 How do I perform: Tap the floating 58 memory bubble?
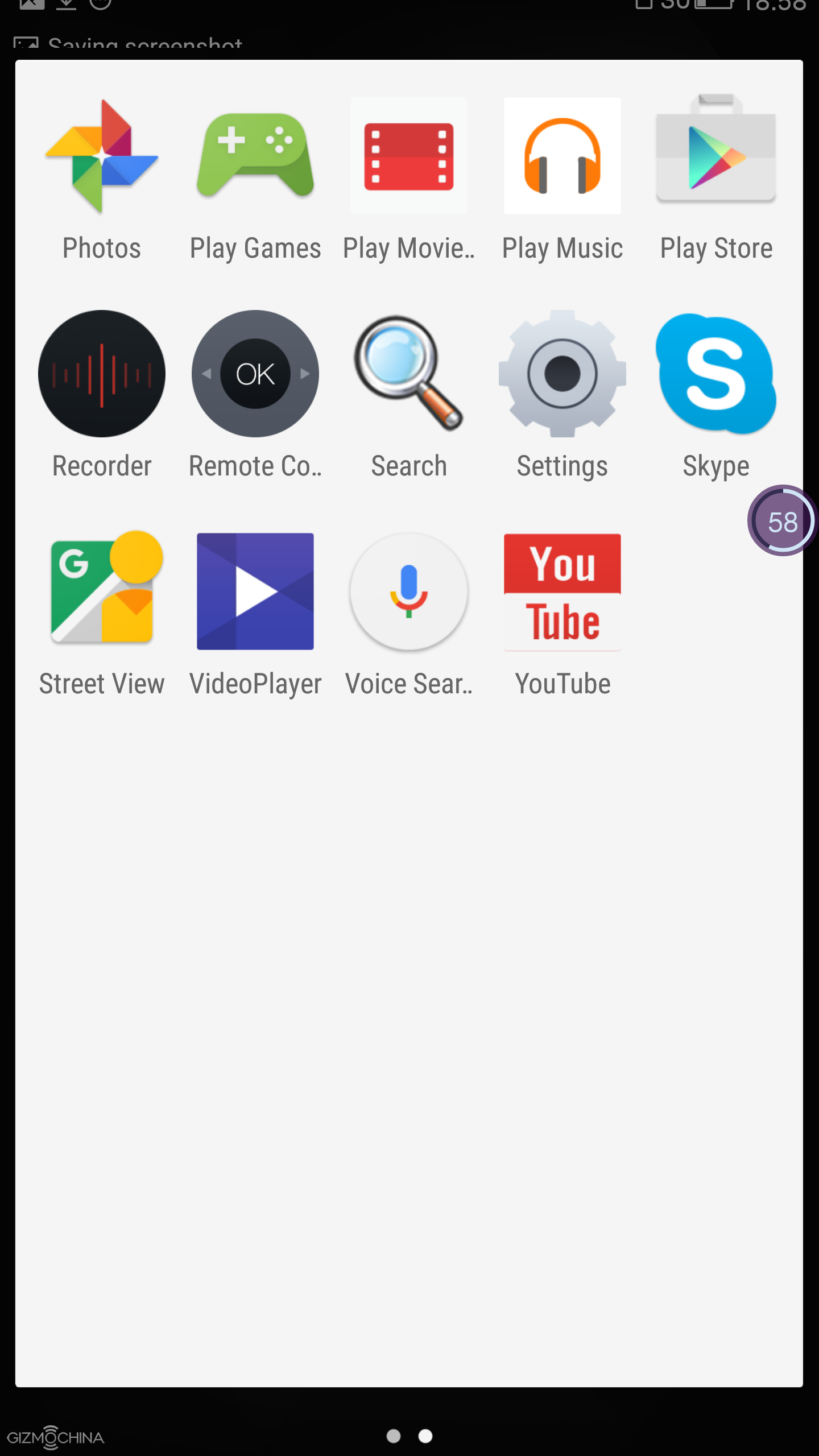783,520
